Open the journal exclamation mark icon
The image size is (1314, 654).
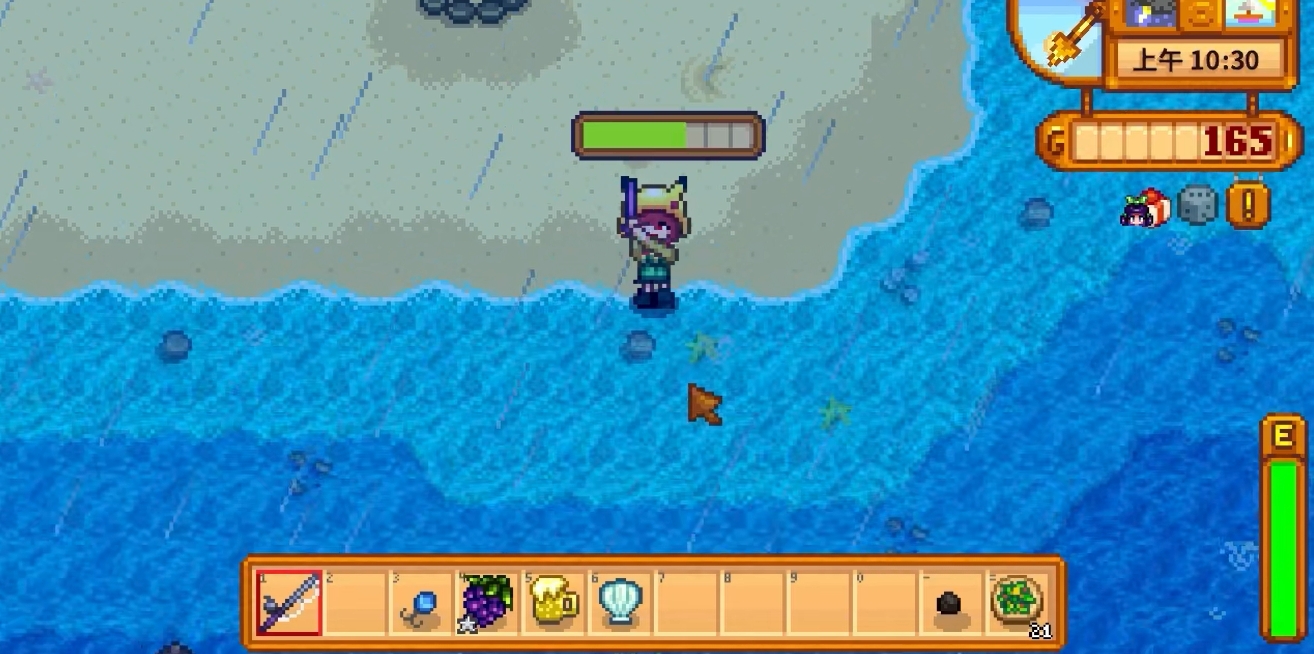[x=1247, y=205]
